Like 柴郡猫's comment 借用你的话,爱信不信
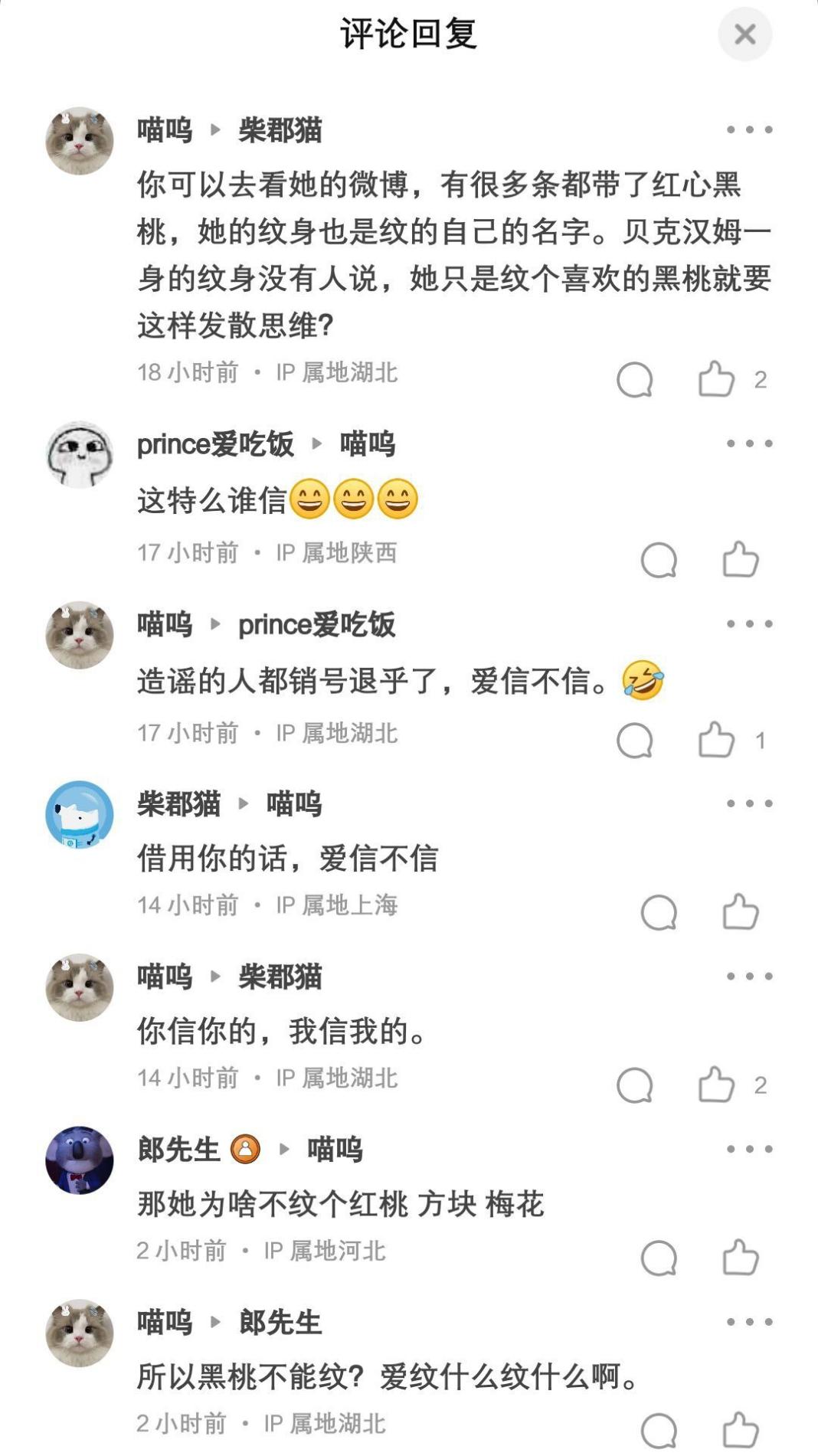Image resolution: width=818 pixels, height=1456 pixels. pos(741,912)
